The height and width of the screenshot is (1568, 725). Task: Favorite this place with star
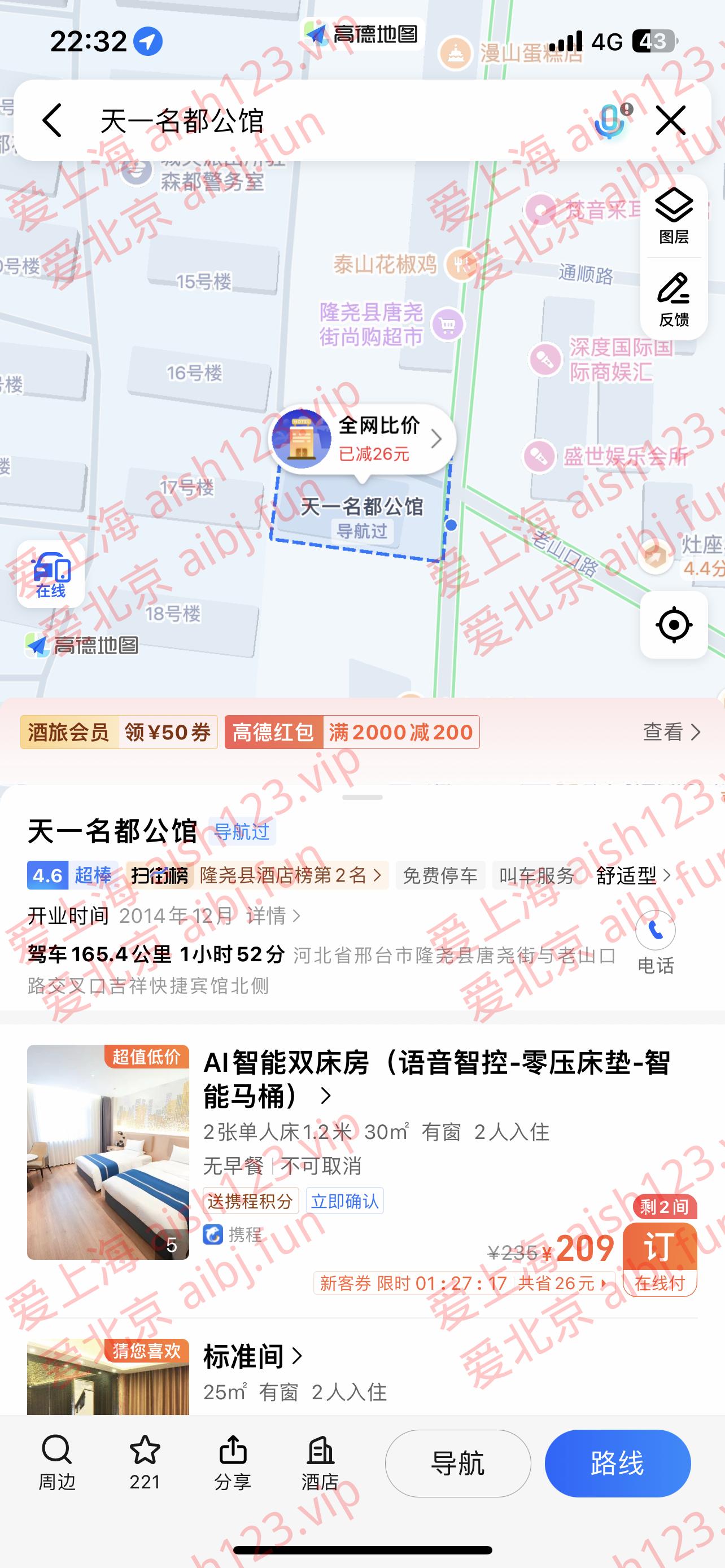click(x=145, y=1462)
